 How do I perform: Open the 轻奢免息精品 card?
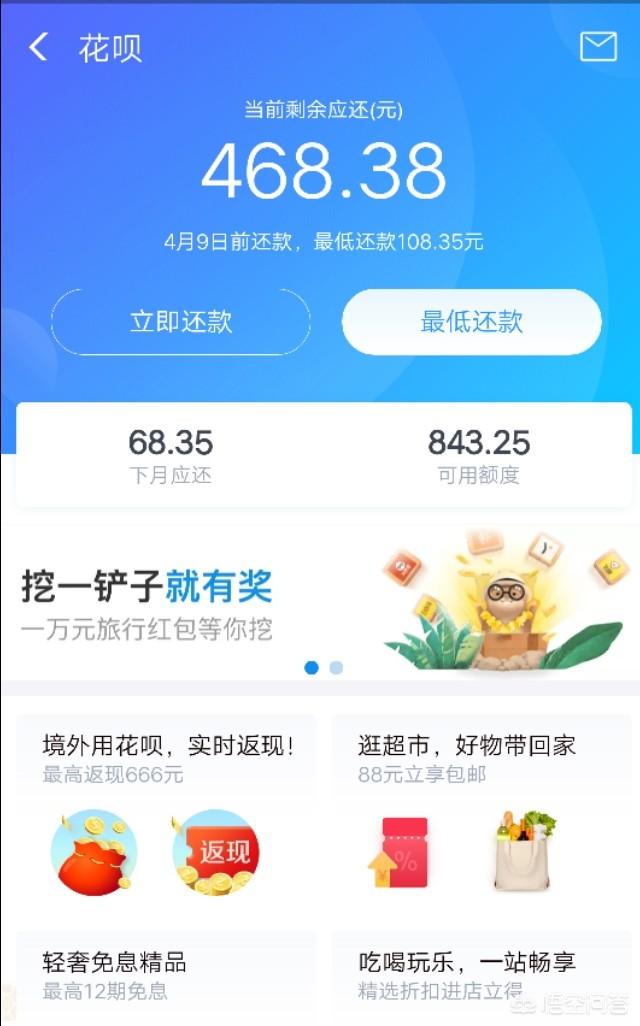point(166,975)
